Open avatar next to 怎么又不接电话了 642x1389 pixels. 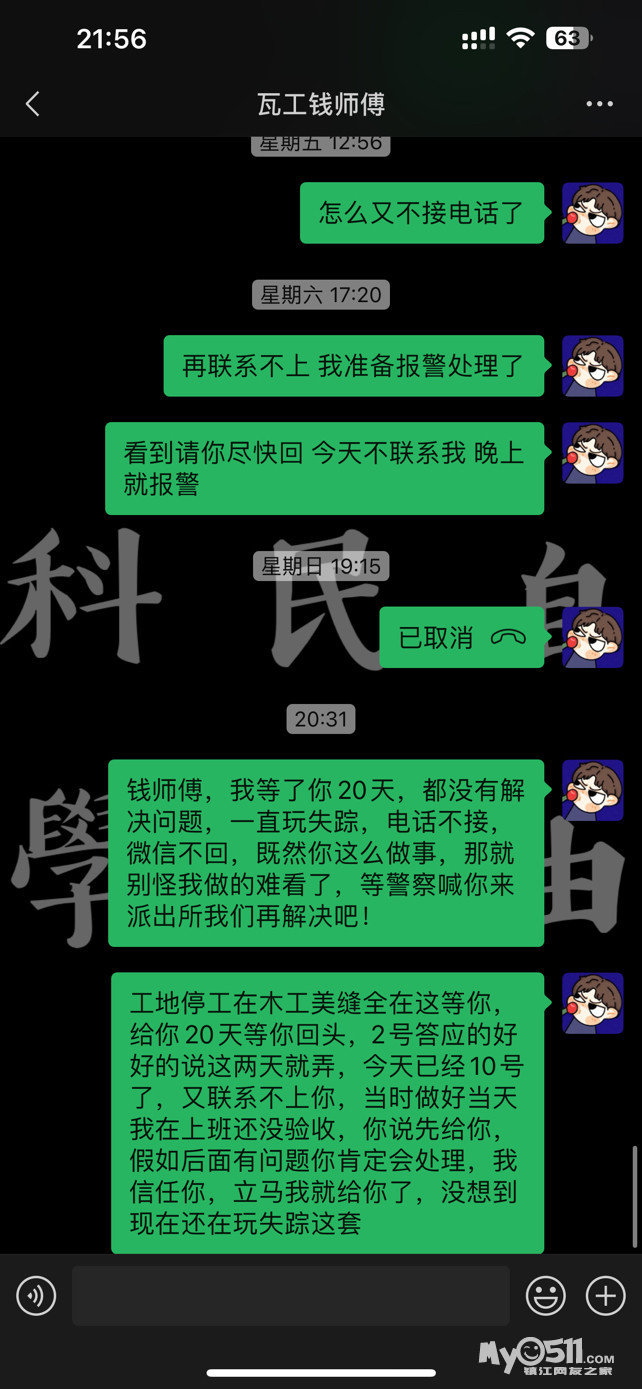[x=592, y=213]
